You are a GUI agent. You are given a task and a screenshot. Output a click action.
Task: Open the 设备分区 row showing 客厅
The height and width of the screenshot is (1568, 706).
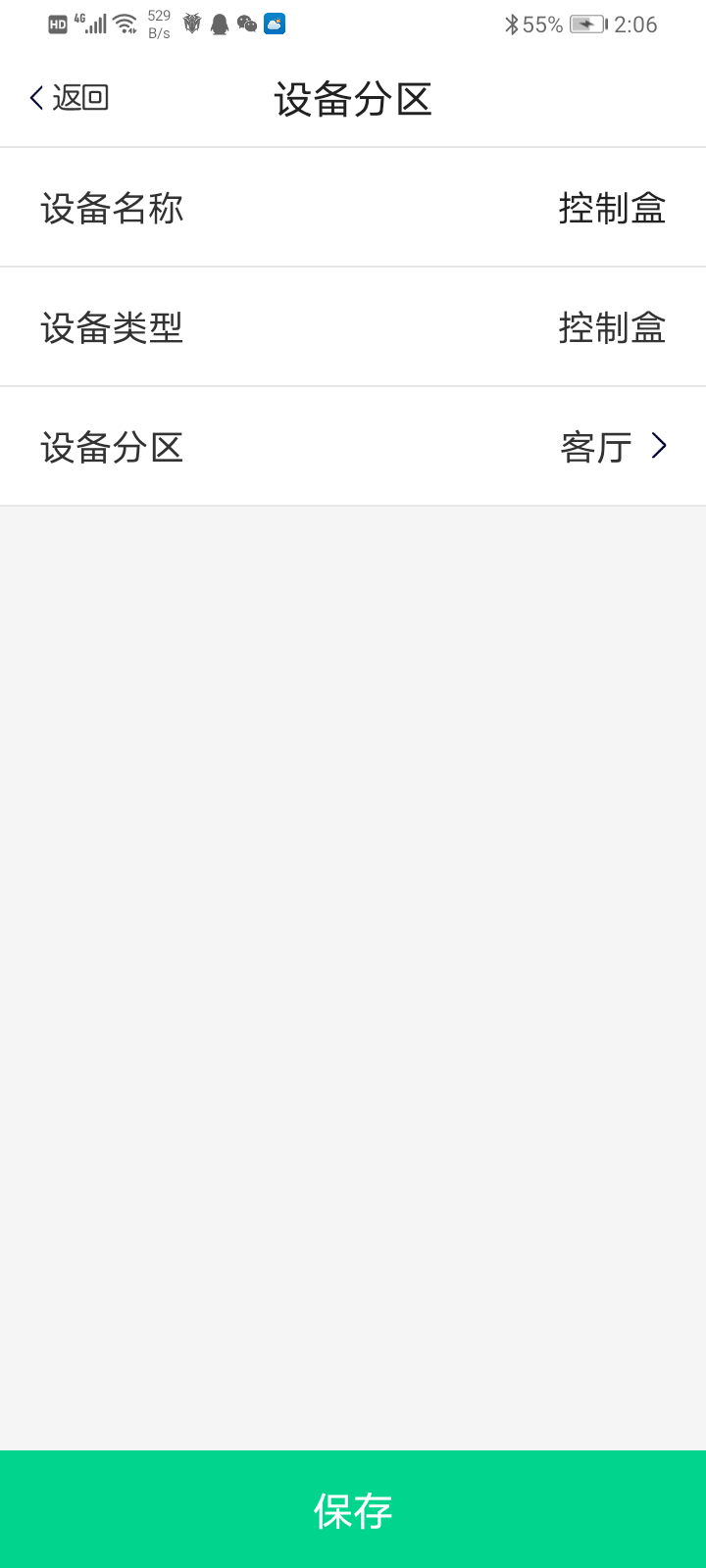[353, 447]
